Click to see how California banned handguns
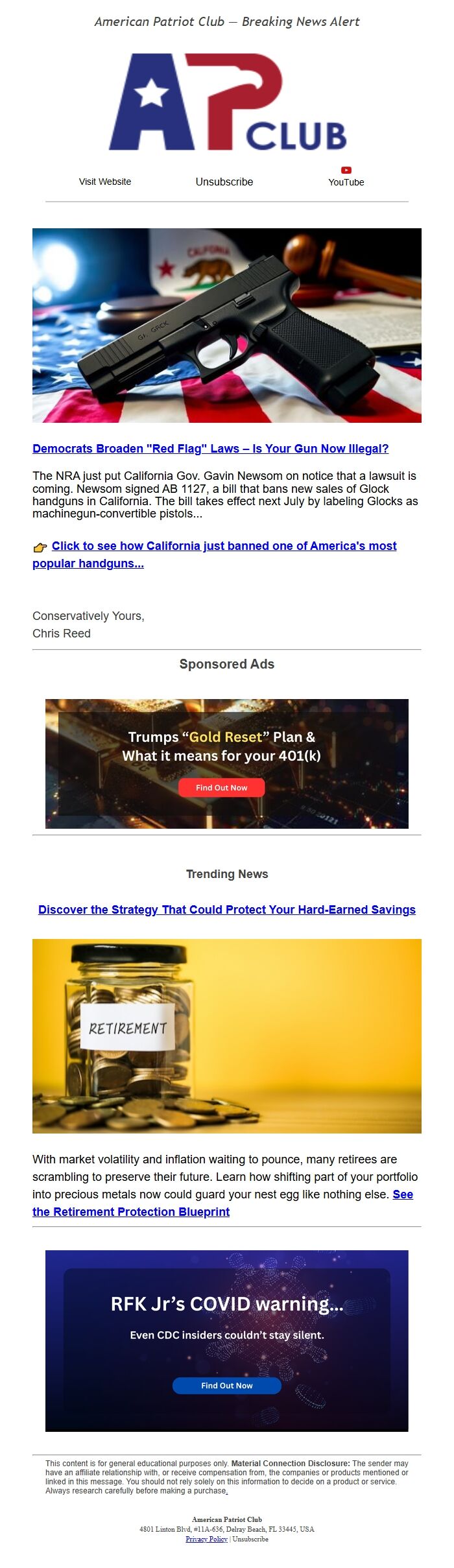The image size is (454, 1568). coord(224,546)
